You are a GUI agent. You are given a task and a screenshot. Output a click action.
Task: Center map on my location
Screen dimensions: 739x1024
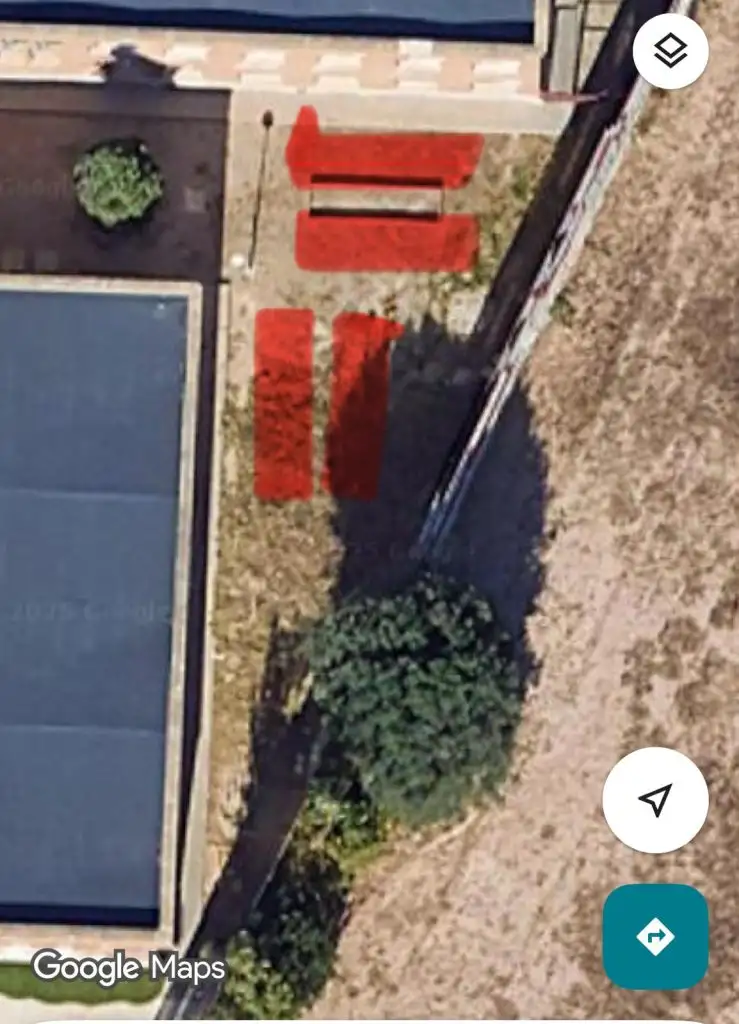click(655, 799)
